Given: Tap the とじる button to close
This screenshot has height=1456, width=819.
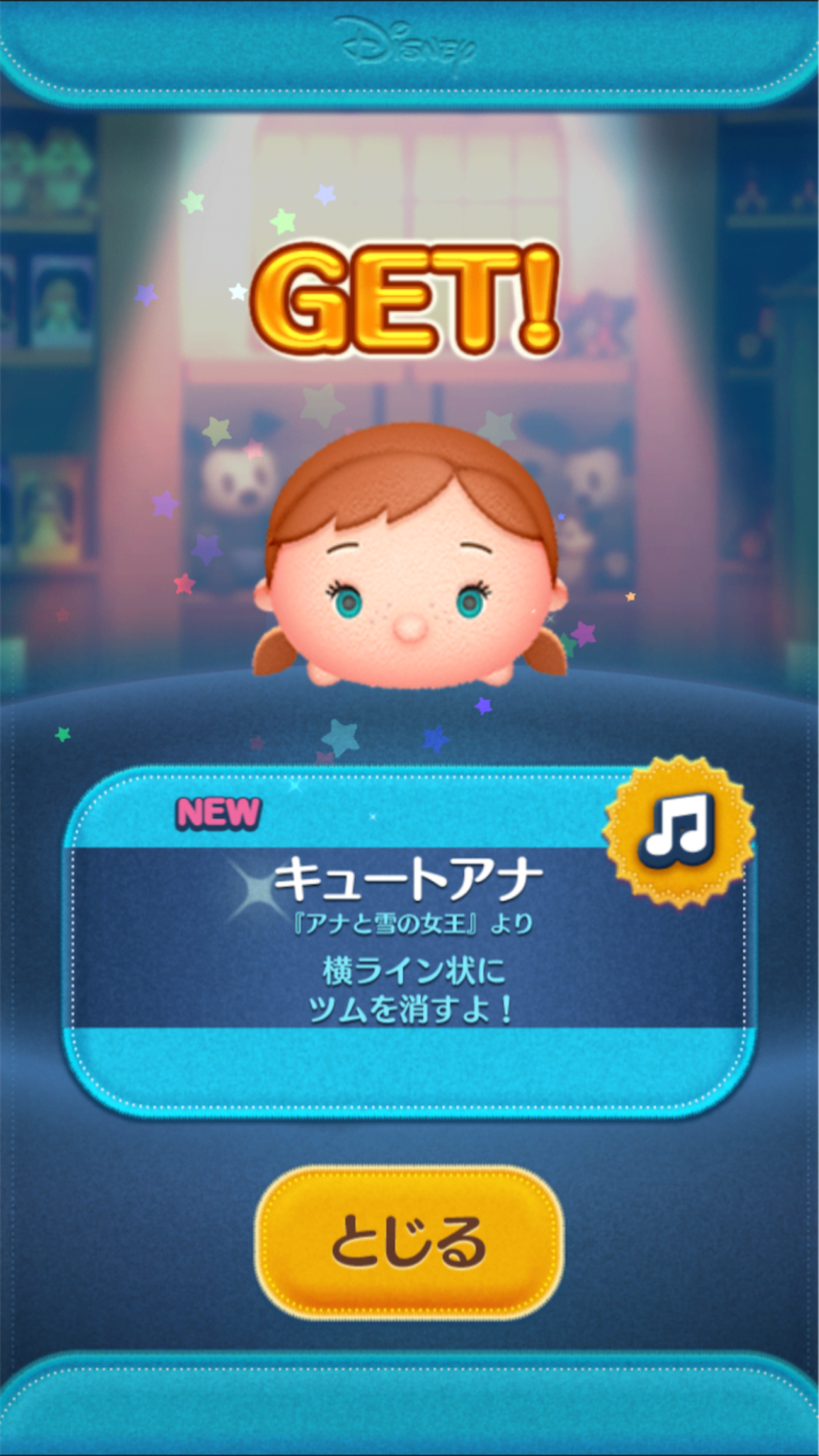Looking at the screenshot, I should pyautogui.click(x=409, y=1241).
